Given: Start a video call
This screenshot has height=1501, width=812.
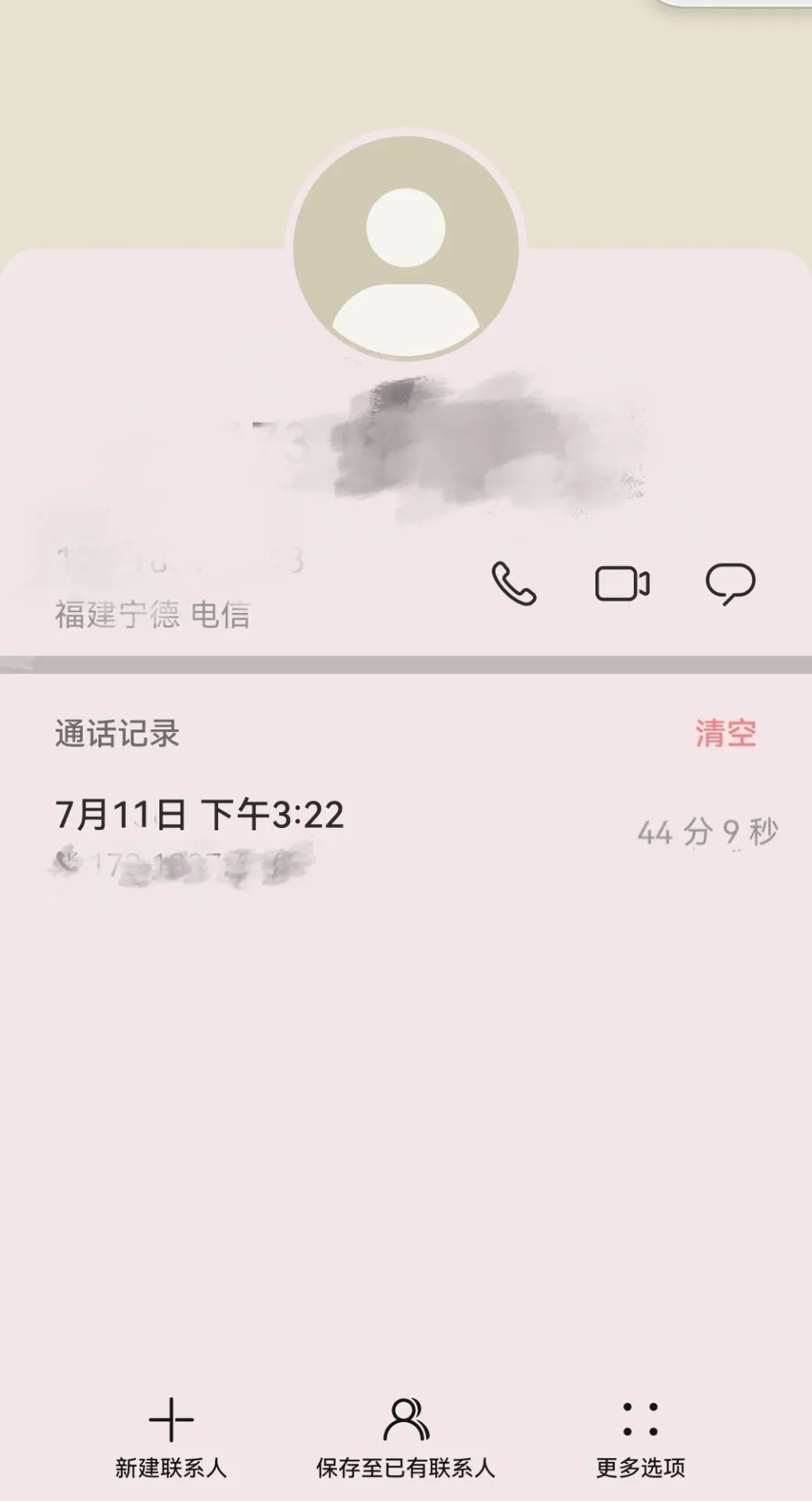Looking at the screenshot, I should coord(622,584).
